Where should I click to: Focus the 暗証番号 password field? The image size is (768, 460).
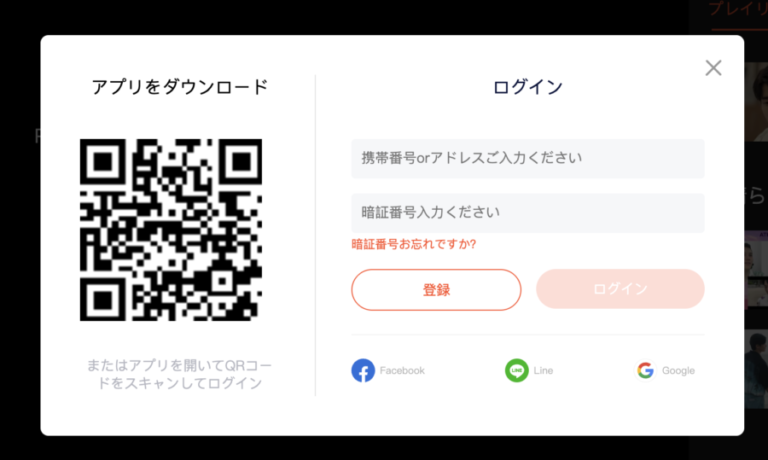[528, 213]
